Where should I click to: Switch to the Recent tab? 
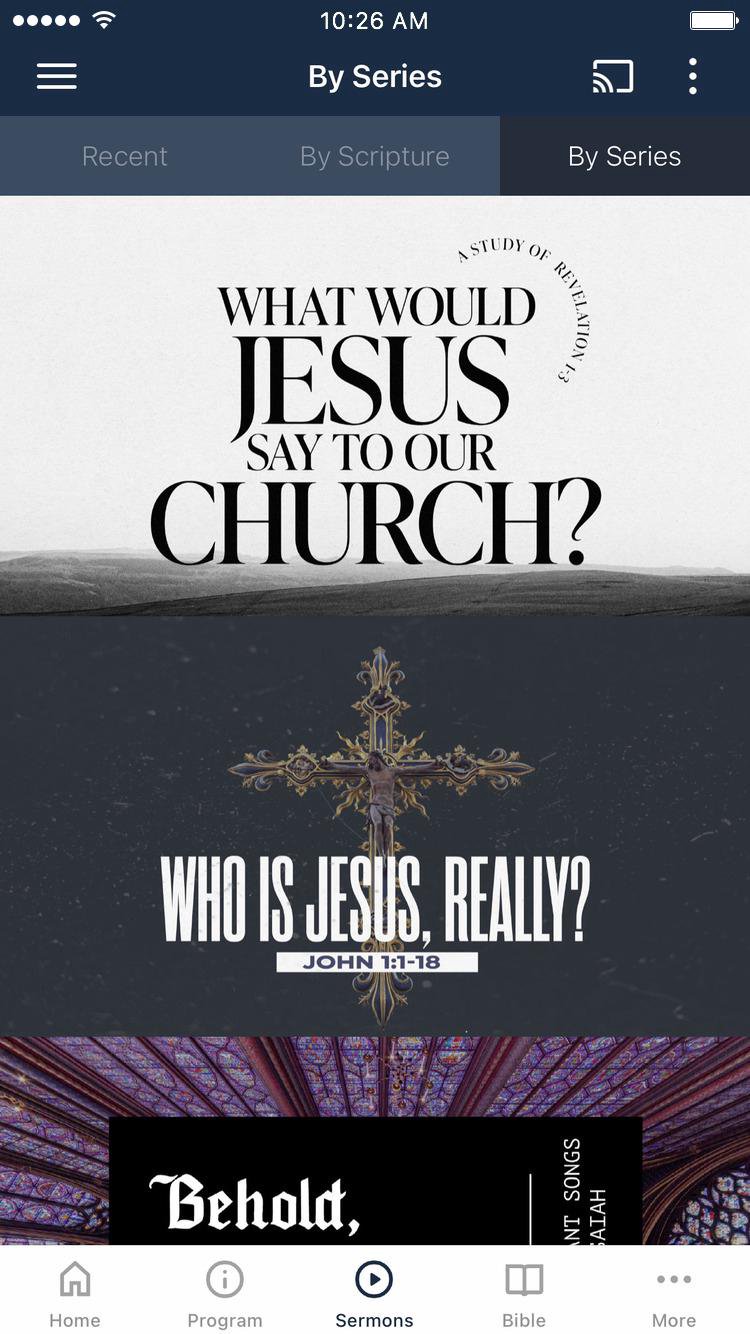125,156
